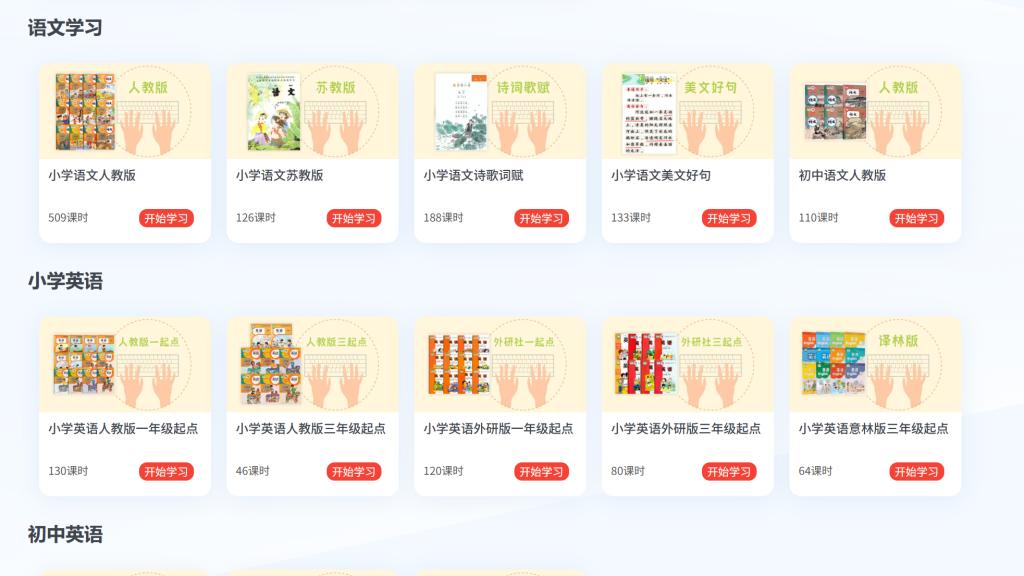
Task: Open the 初中语文人教版 cover image
Action: click(x=875, y=111)
